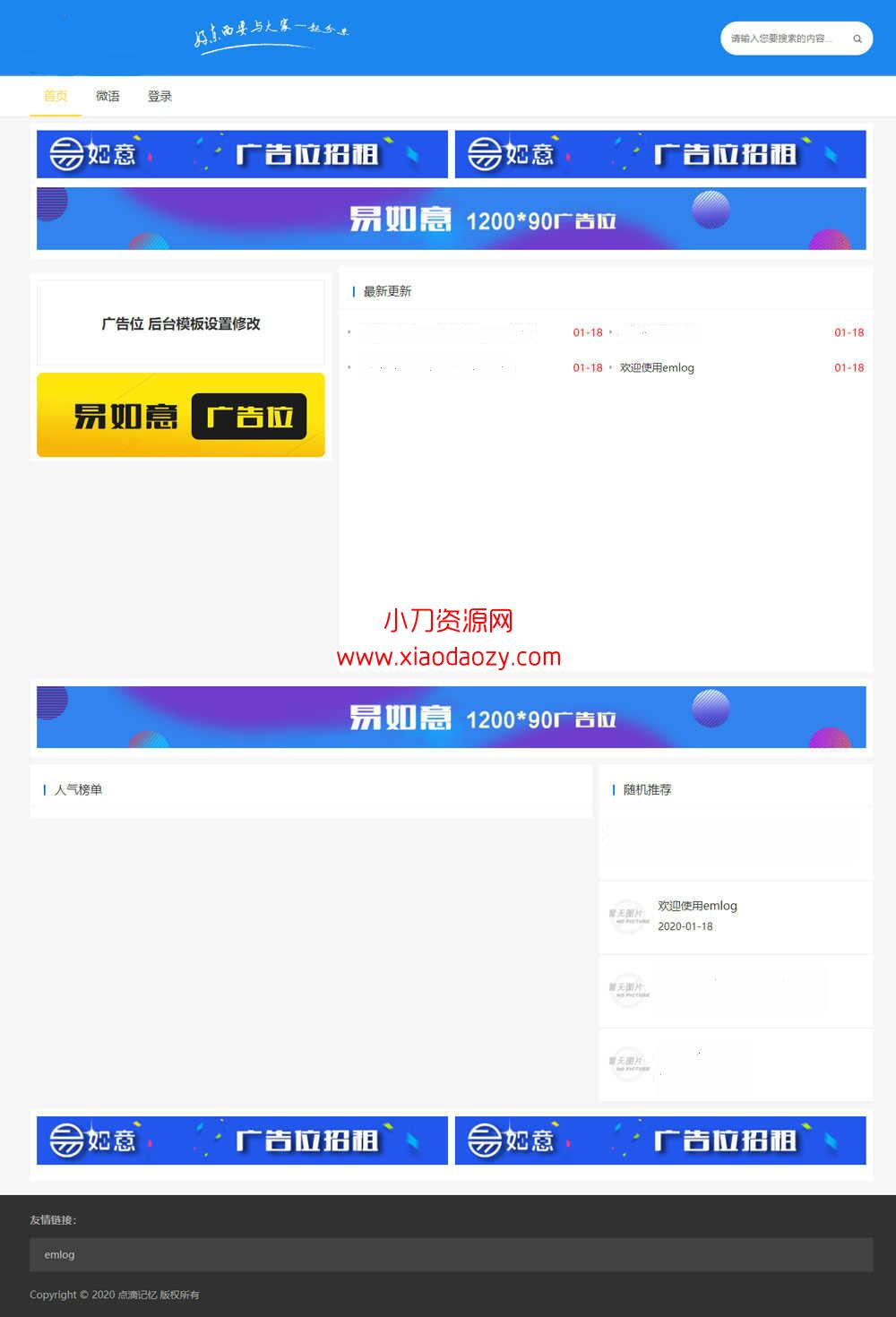The width and height of the screenshot is (896, 1317).
Task: Open 欢迎使用emlog in the 最新更新 list
Action: (x=657, y=367)
